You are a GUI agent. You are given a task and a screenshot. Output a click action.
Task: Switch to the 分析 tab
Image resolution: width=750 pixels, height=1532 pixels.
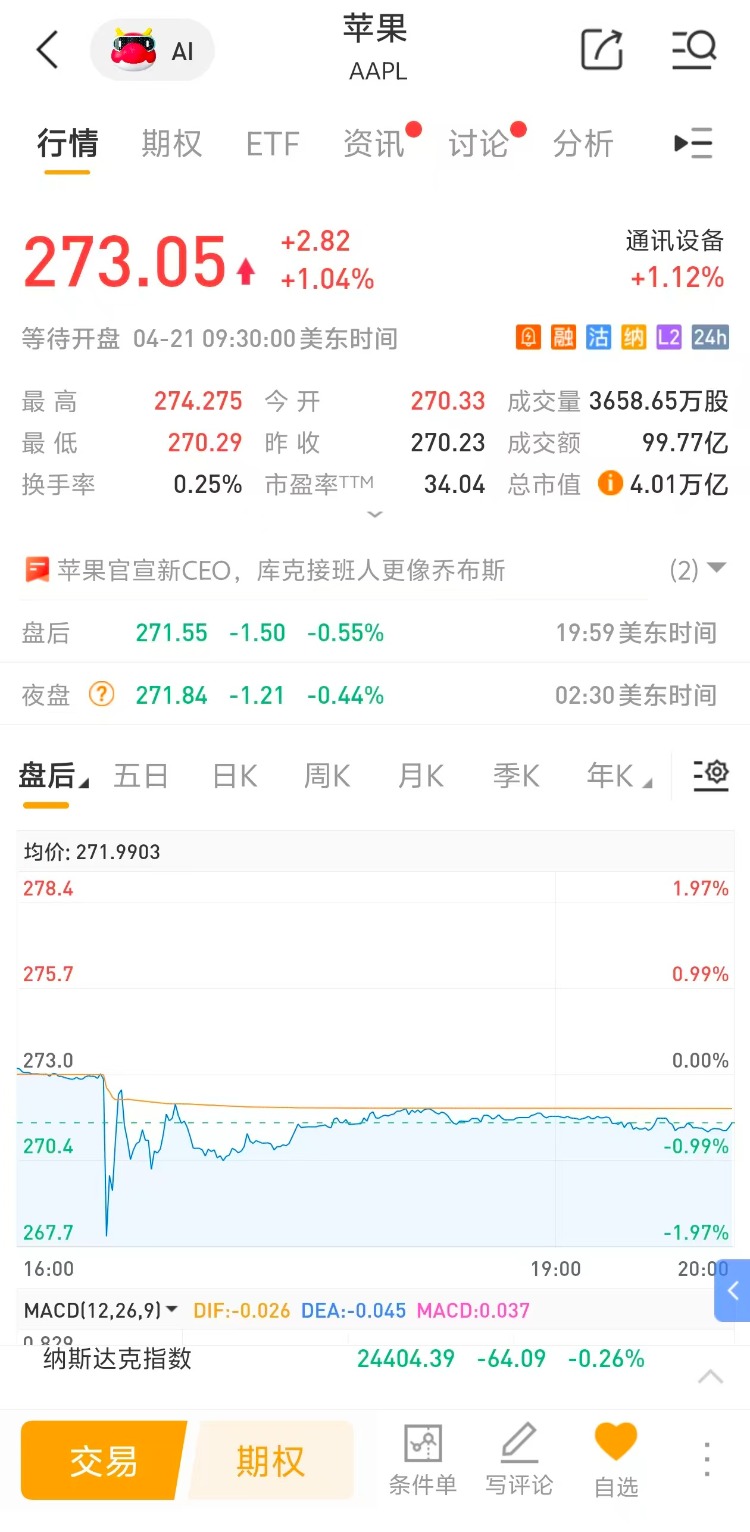[583, 144]
